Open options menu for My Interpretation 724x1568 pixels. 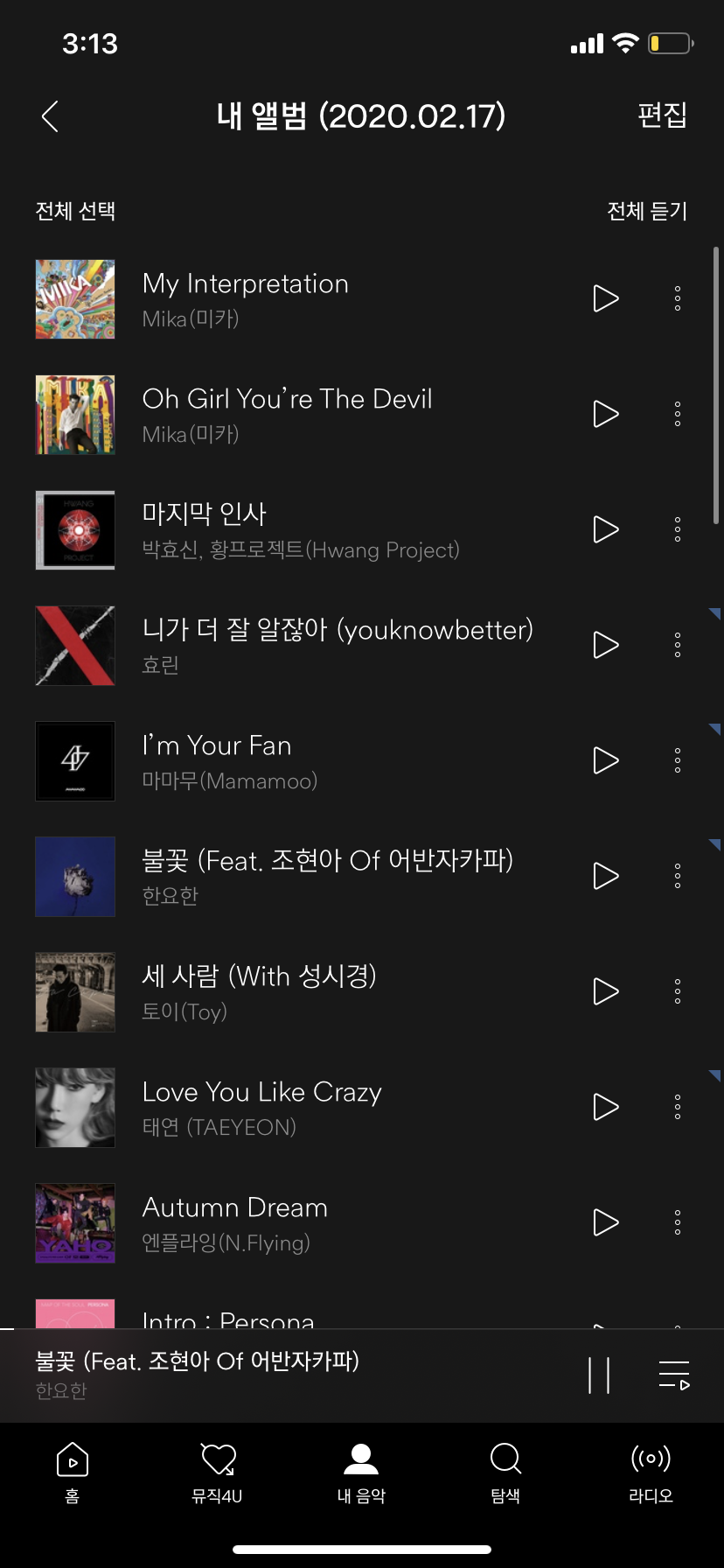[677, 298]
